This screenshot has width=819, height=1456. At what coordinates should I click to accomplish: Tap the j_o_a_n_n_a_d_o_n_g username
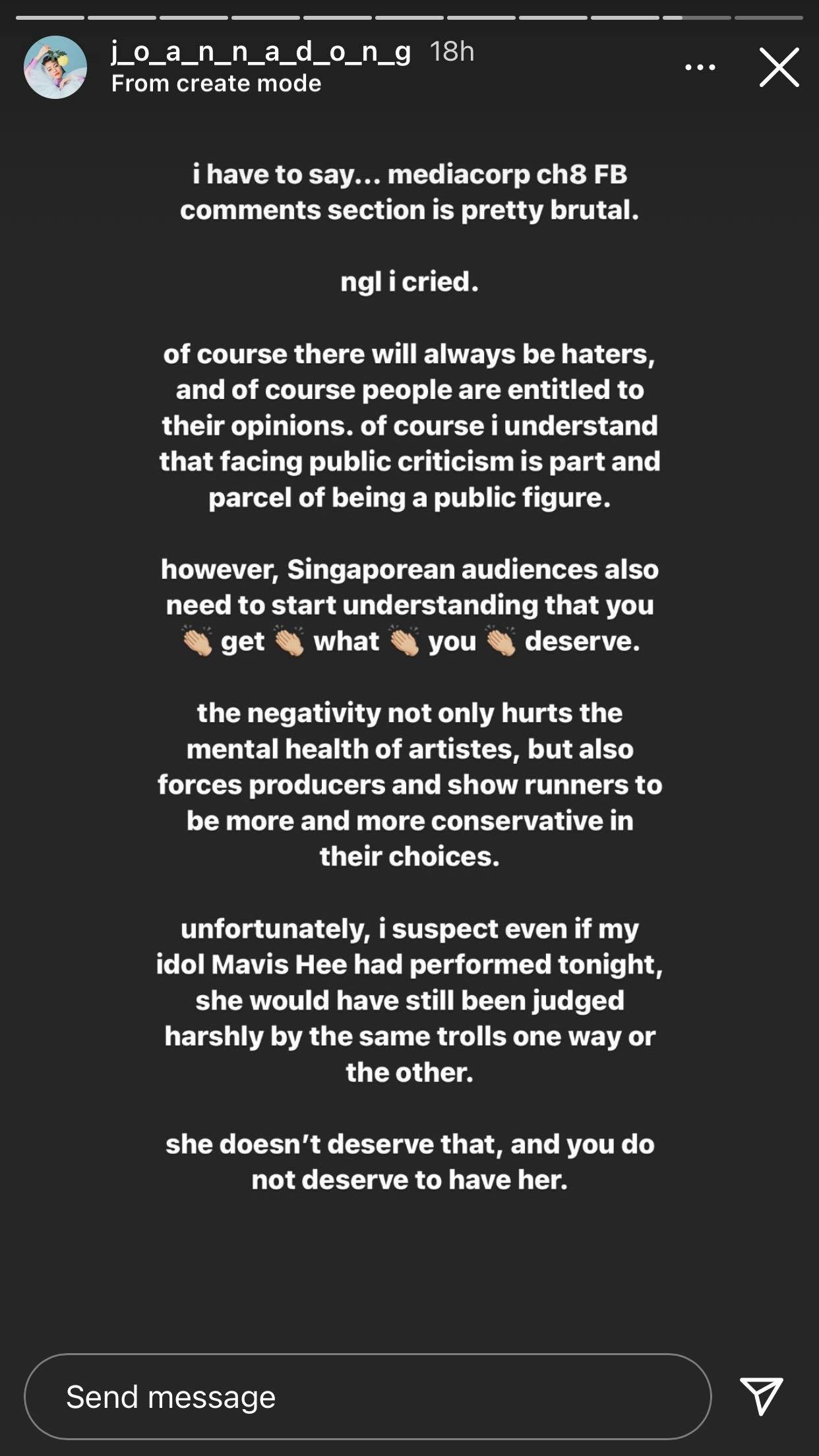point(261,51)
